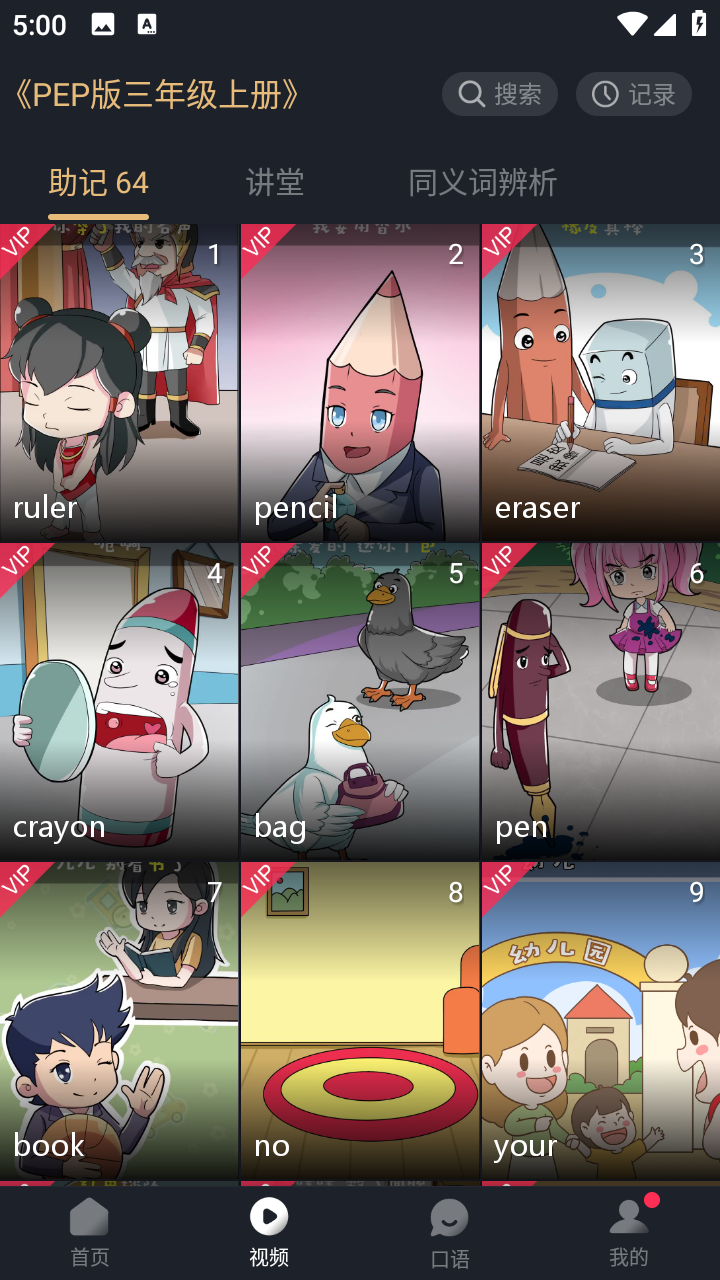The image size is (720, 1280).
Task: Open the 记录 history button
Action: click(x=633, y=94)
